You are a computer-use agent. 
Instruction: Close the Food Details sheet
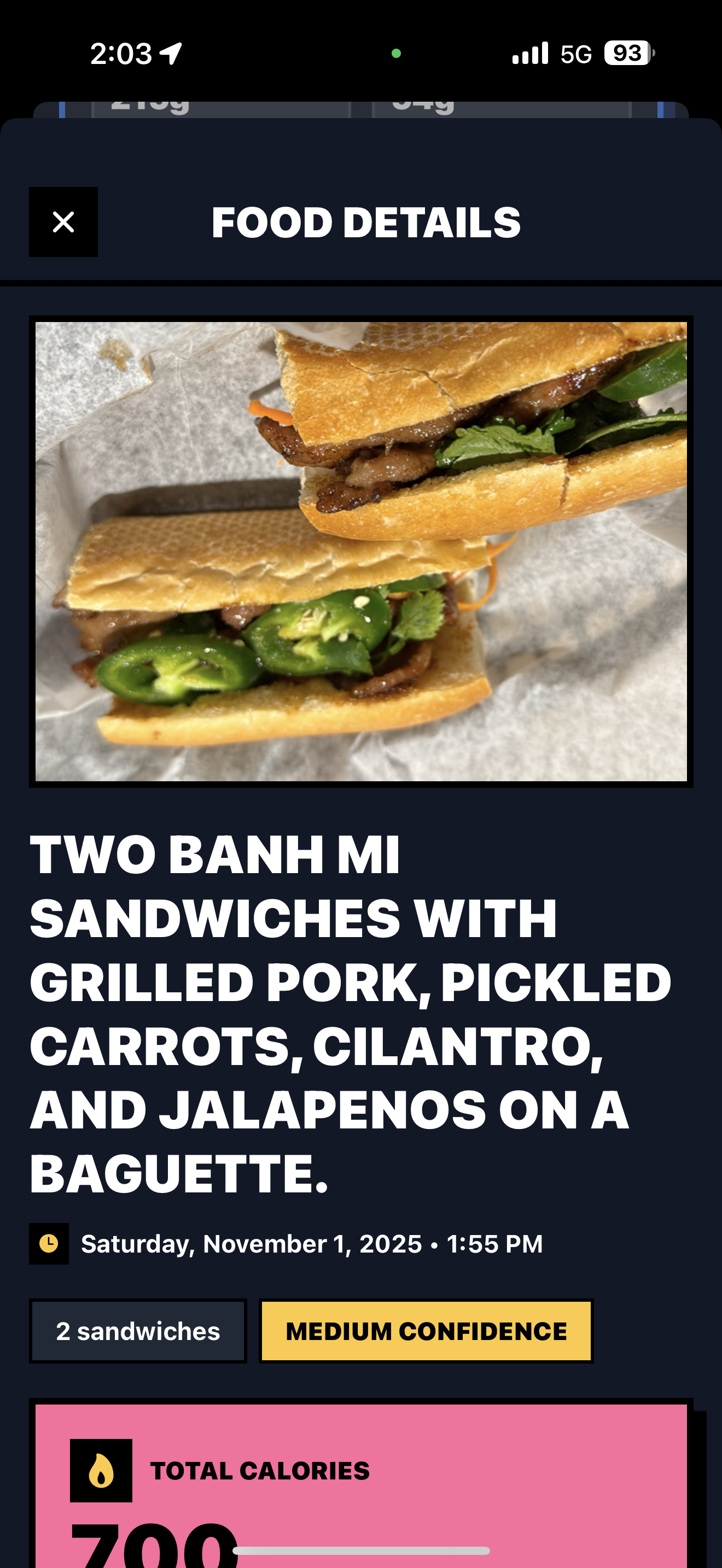[x=63, y=222]
